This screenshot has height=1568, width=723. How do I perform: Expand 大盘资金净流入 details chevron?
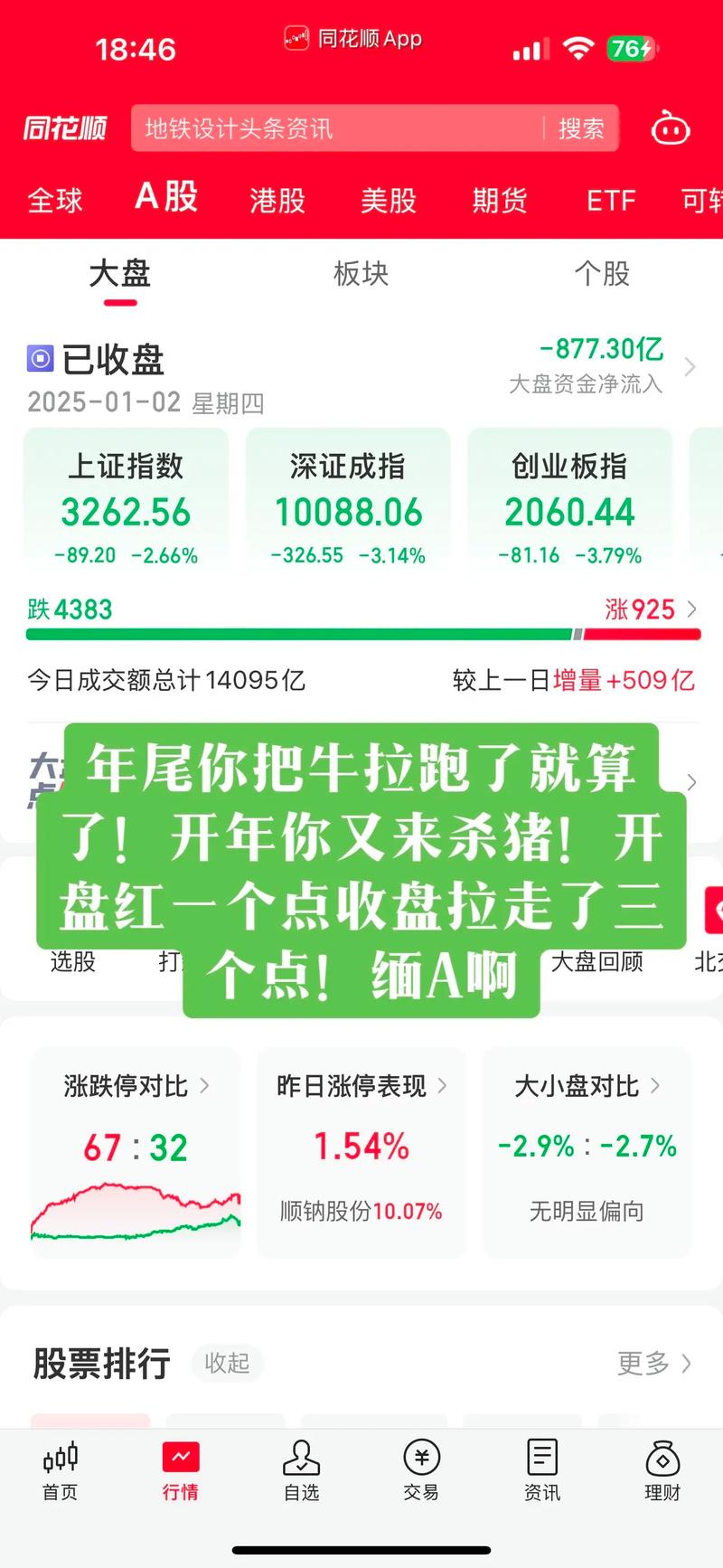click(x=691, y=367)
